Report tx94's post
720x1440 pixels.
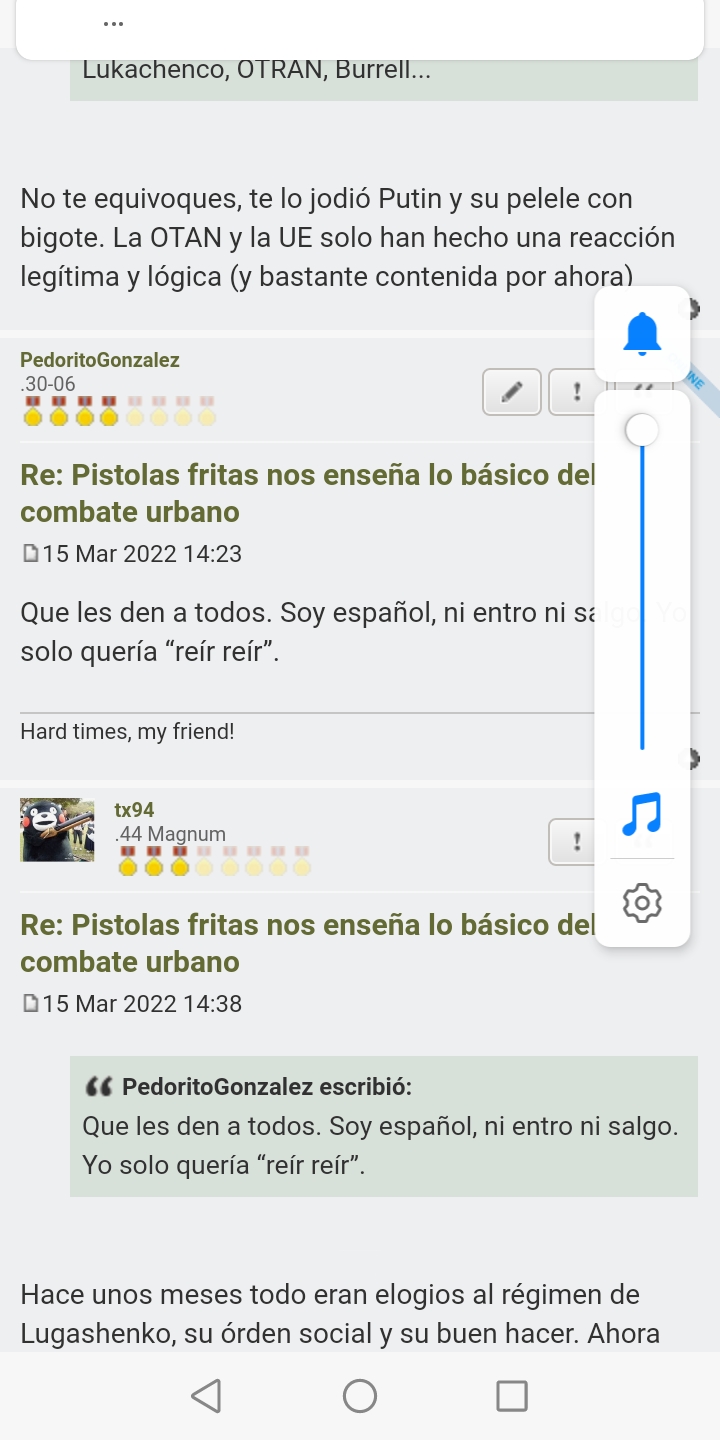(x=575, y=842)
